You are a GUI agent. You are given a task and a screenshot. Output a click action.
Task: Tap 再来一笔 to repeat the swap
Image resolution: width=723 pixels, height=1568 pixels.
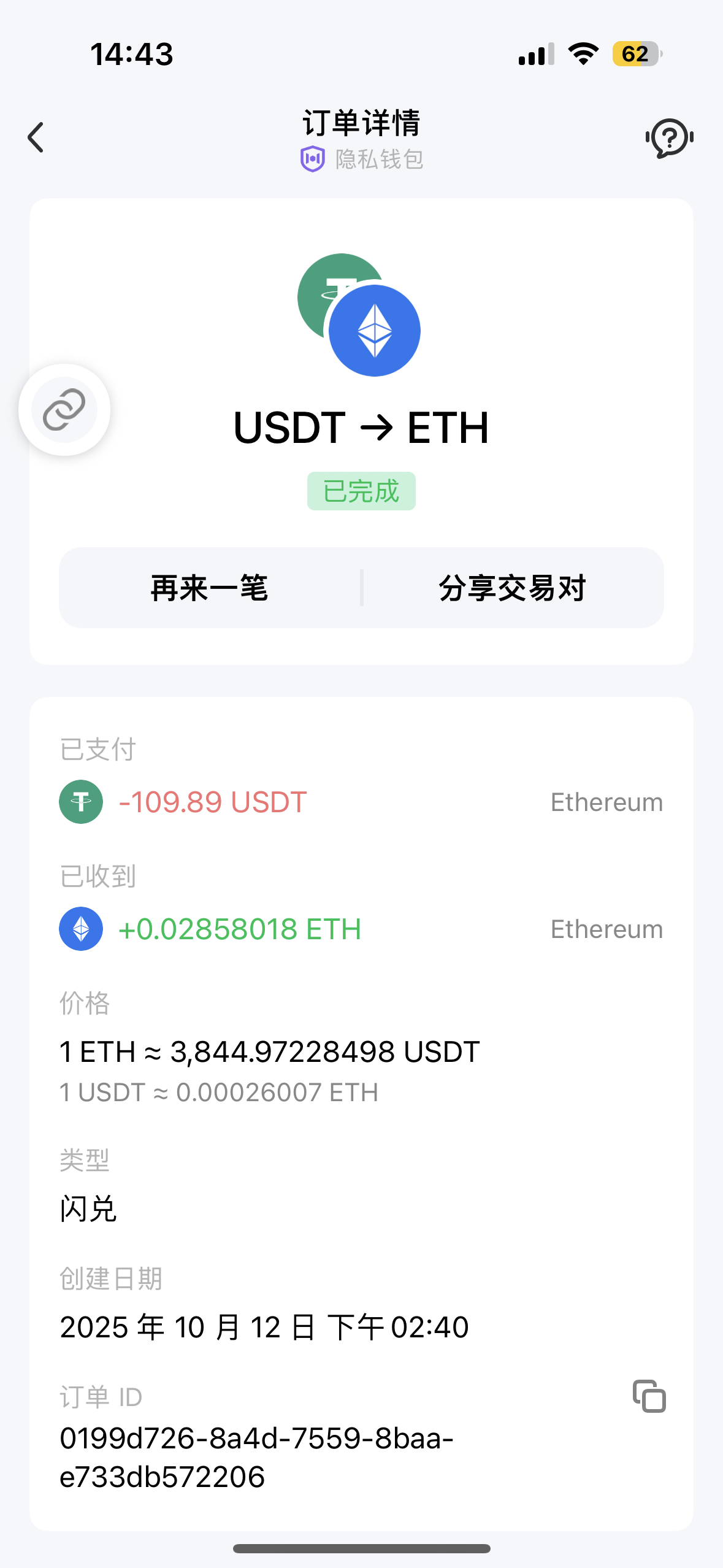click(x=210, y=588)
